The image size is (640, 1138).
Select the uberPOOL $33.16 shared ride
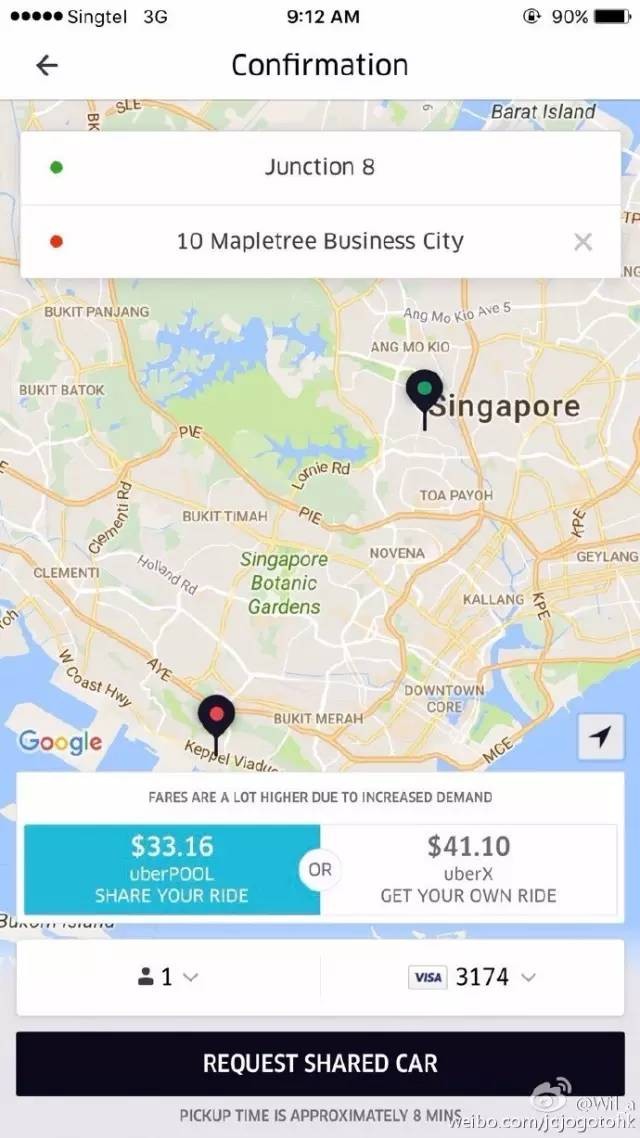[x=172, y=869]
